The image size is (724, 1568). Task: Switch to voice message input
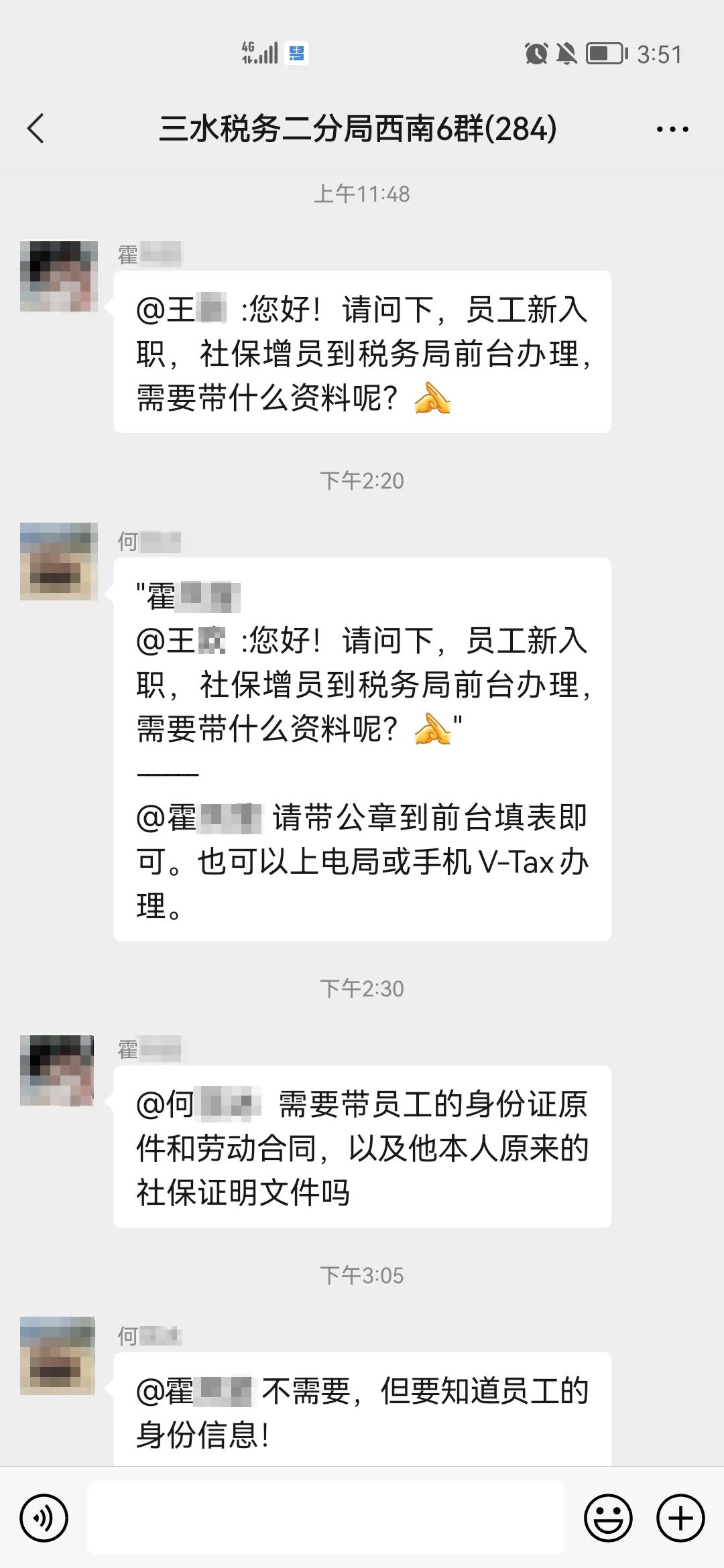pos(44,1518)
